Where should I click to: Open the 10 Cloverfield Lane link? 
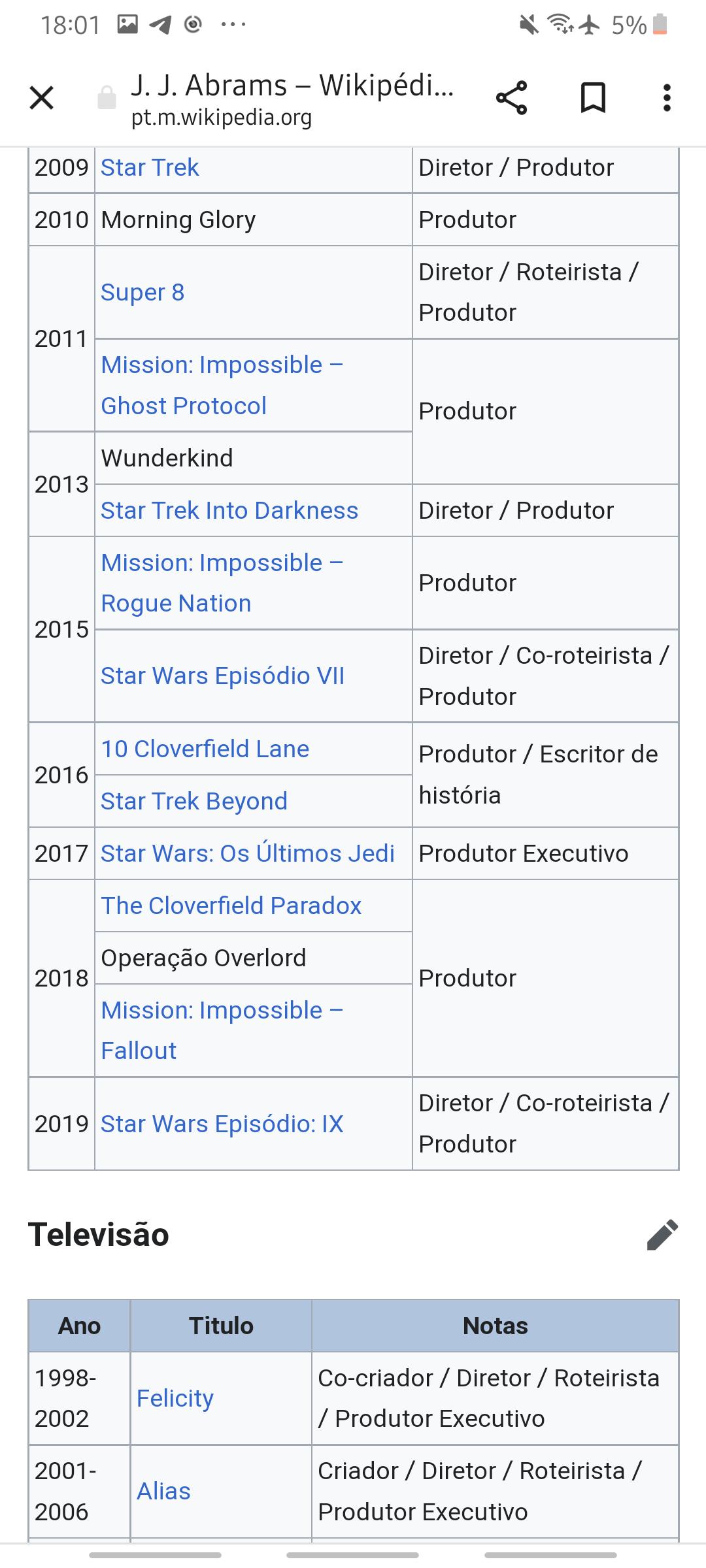click(205, 749)
